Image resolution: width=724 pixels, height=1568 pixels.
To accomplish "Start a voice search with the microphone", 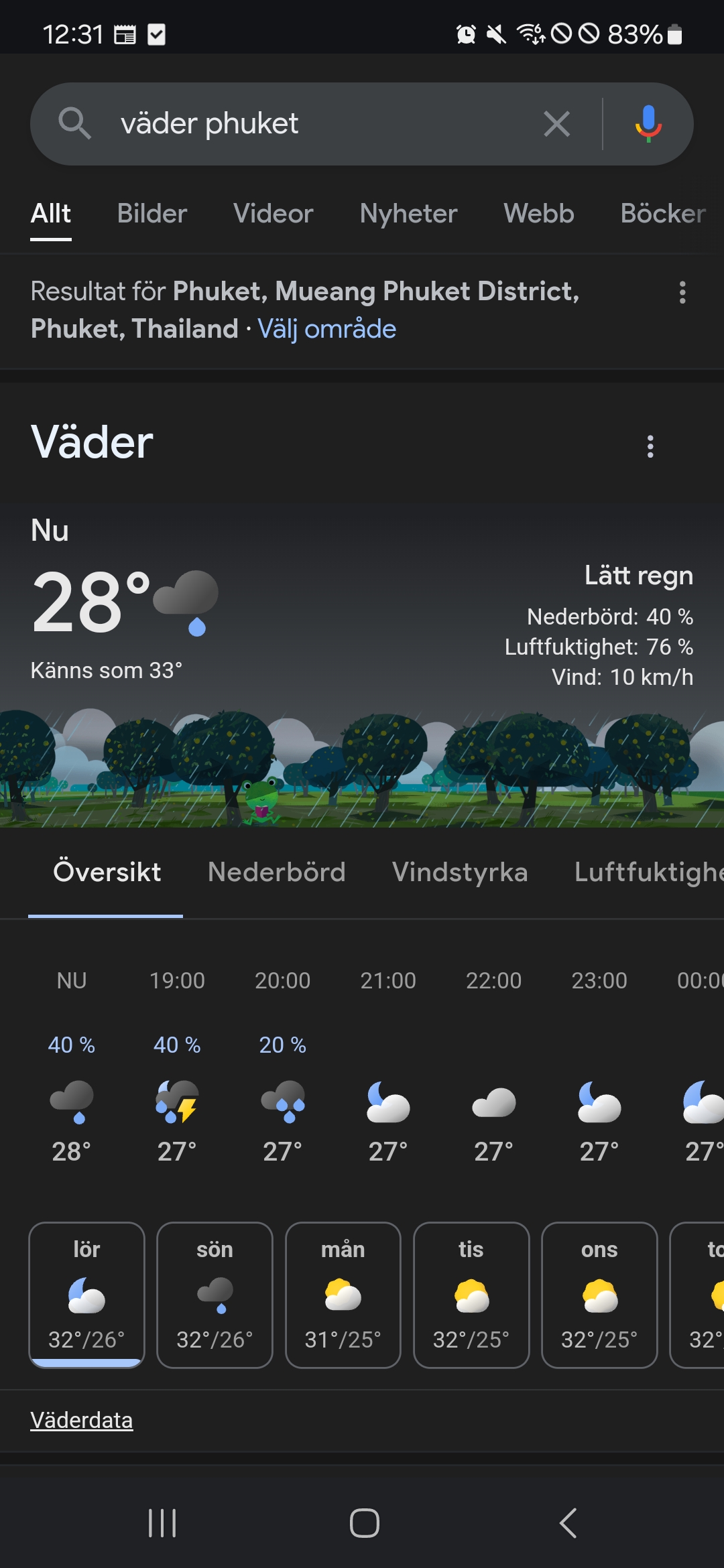I will [648, 124].
